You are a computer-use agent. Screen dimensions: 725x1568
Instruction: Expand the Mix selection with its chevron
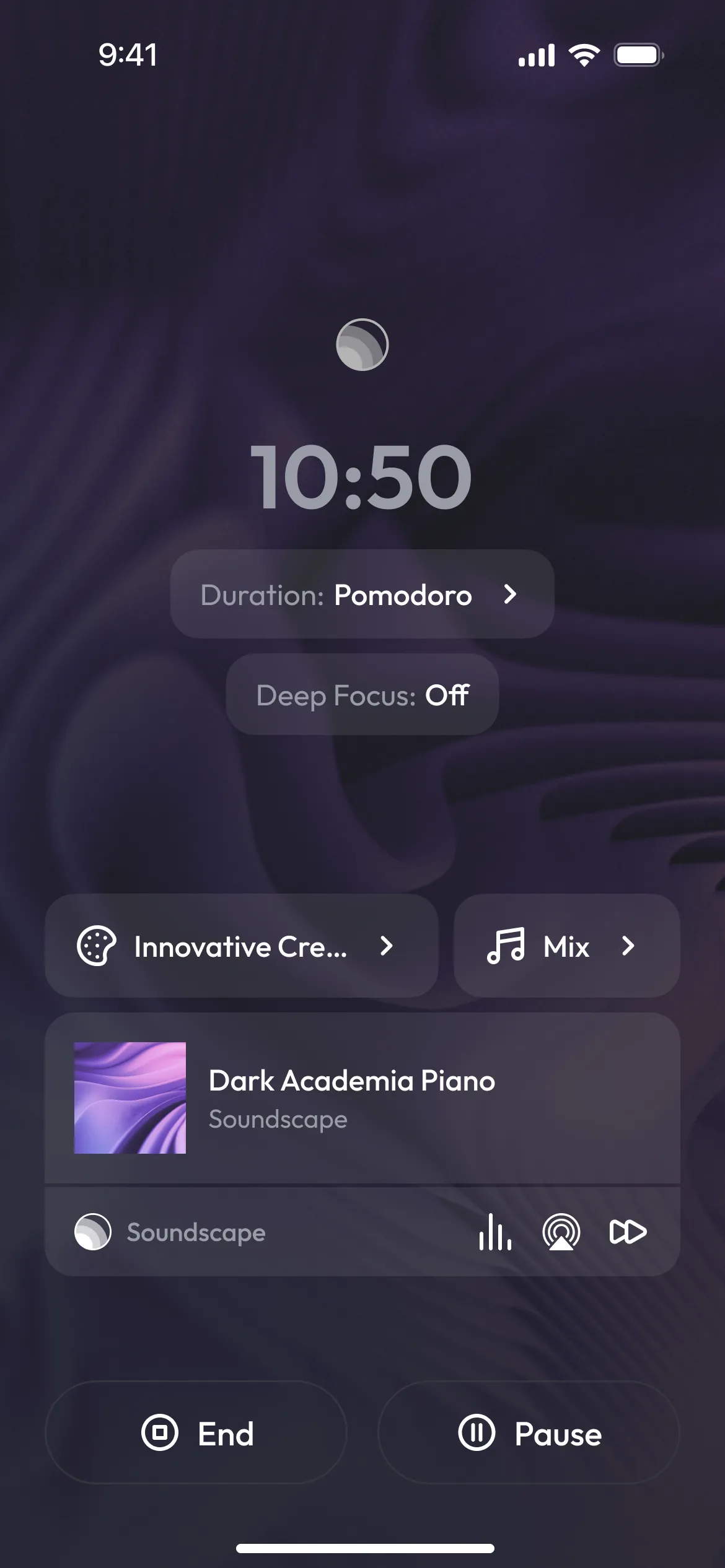coord(628,946)
